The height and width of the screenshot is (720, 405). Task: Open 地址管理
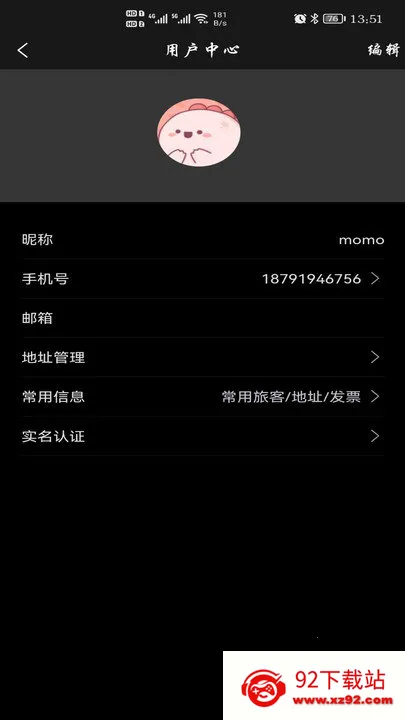(202, 357)
